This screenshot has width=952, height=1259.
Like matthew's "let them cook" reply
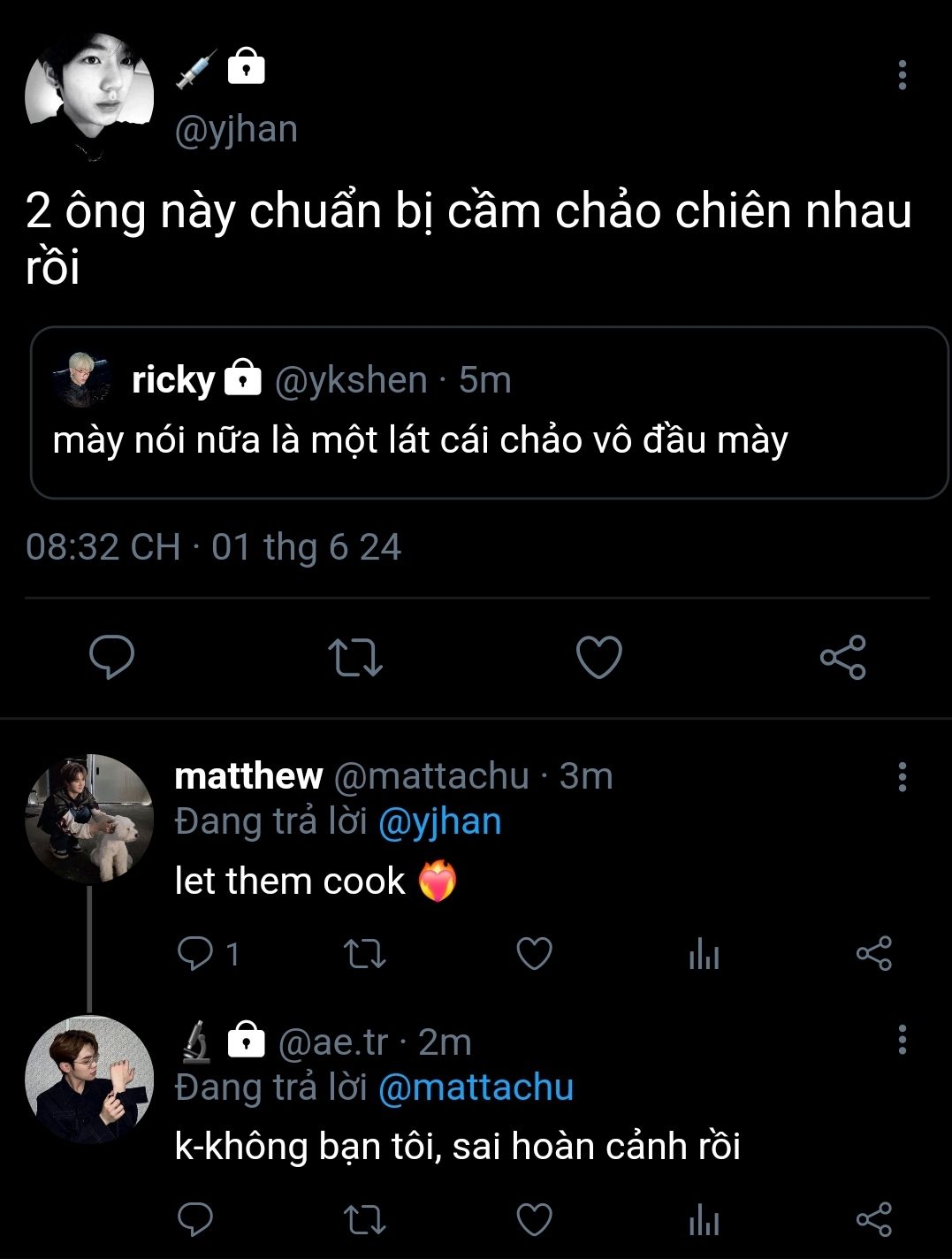(x=534, y=955)
